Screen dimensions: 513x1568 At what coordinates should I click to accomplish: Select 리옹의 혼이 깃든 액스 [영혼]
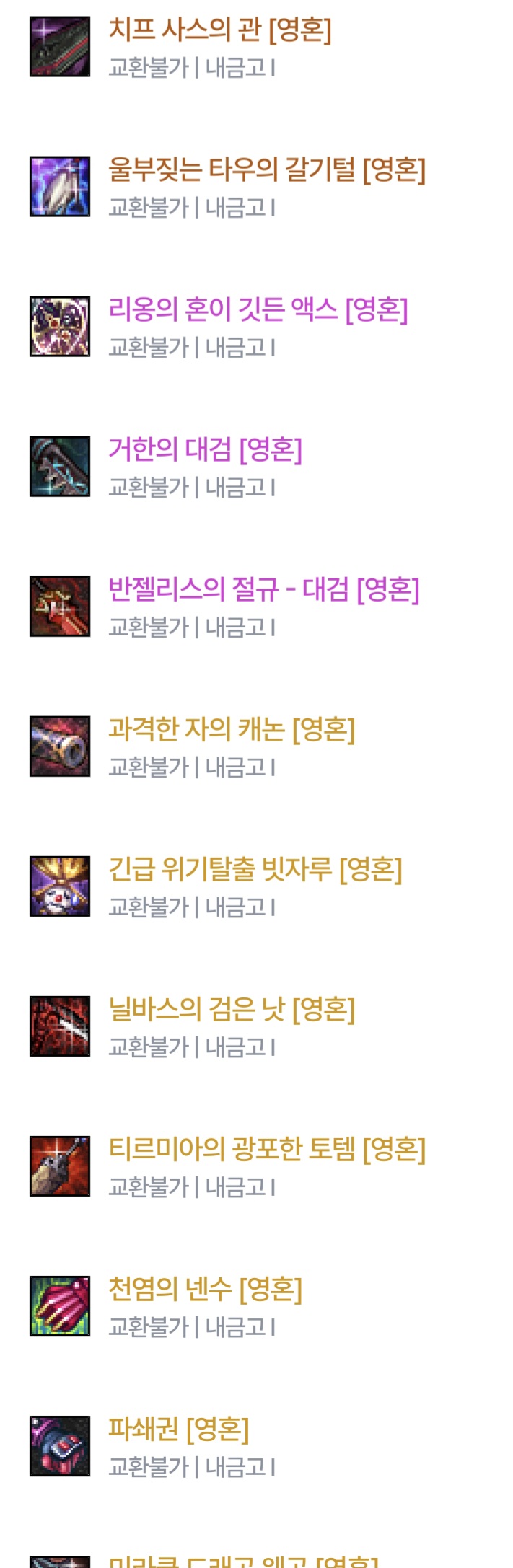(x=258, y=311)
